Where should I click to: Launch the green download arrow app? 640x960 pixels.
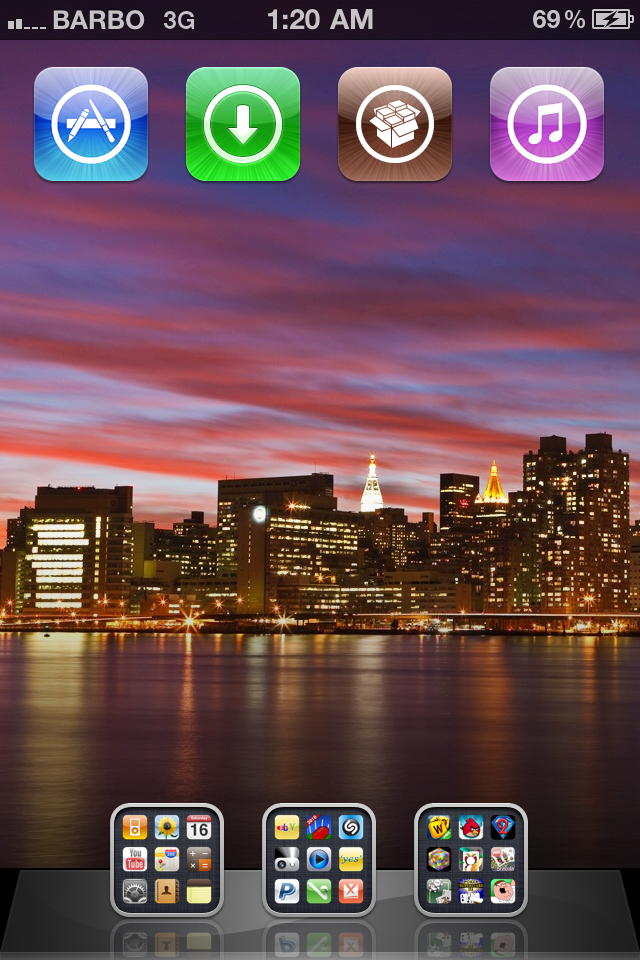pyautogui.click(x=243, y=124)
